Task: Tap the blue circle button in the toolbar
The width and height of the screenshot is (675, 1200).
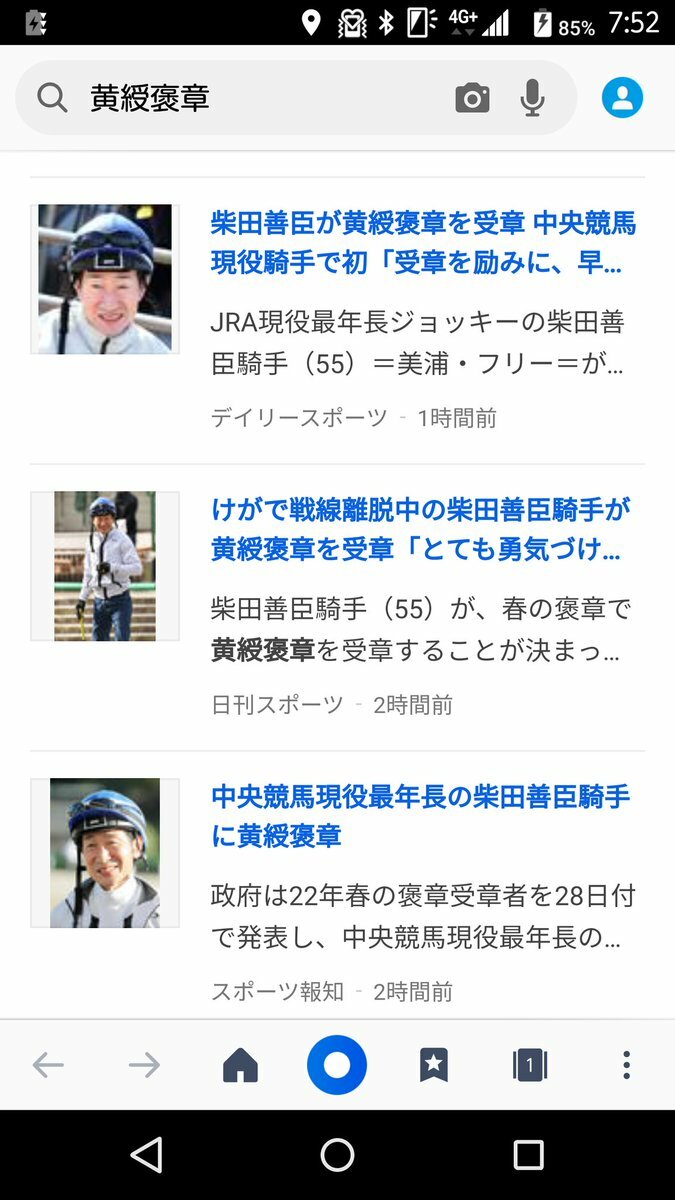Action: (x=337, y=1065)
